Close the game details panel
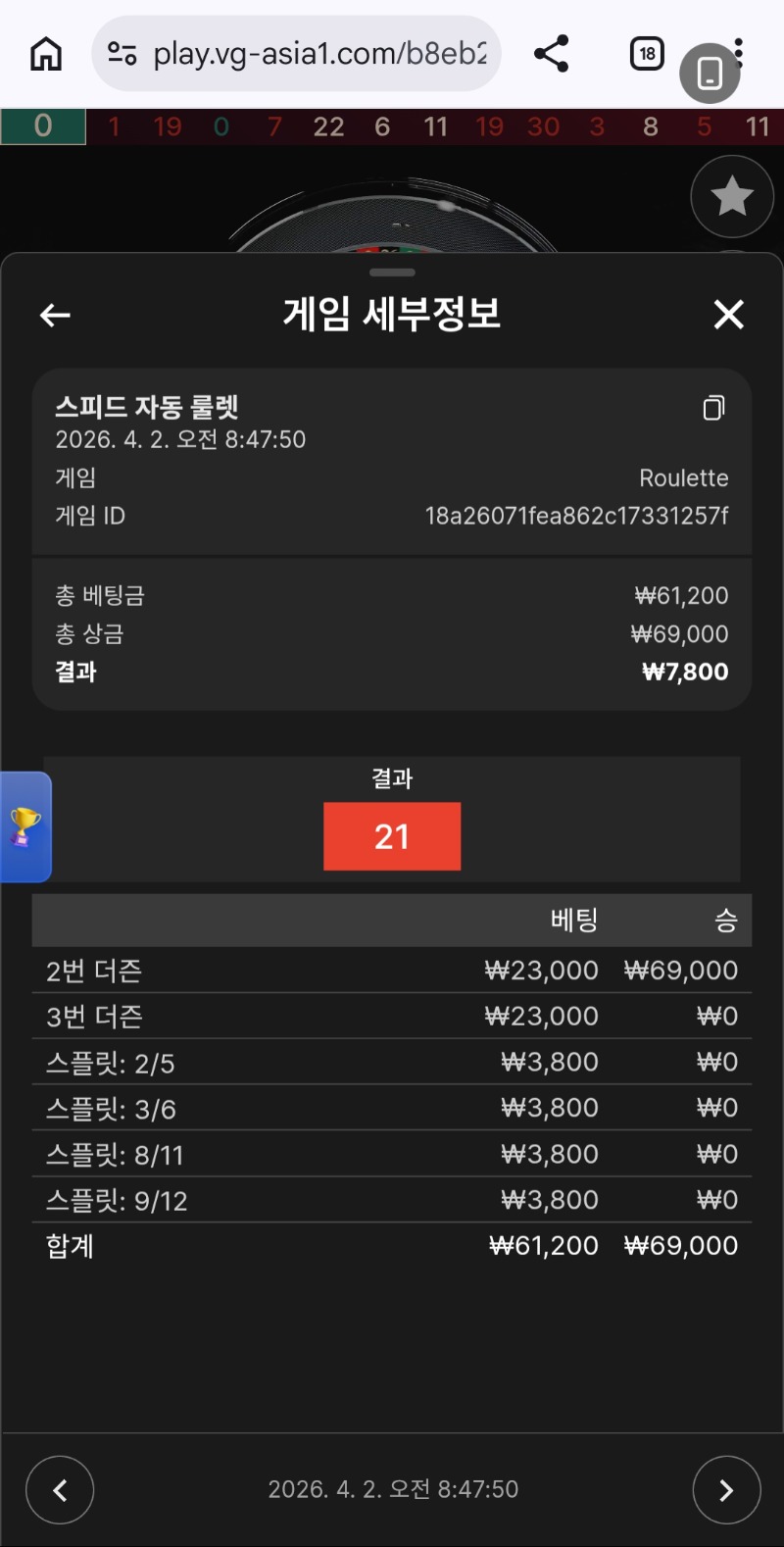This screenshot has height=1547, width=784. [x=728, y=315]
